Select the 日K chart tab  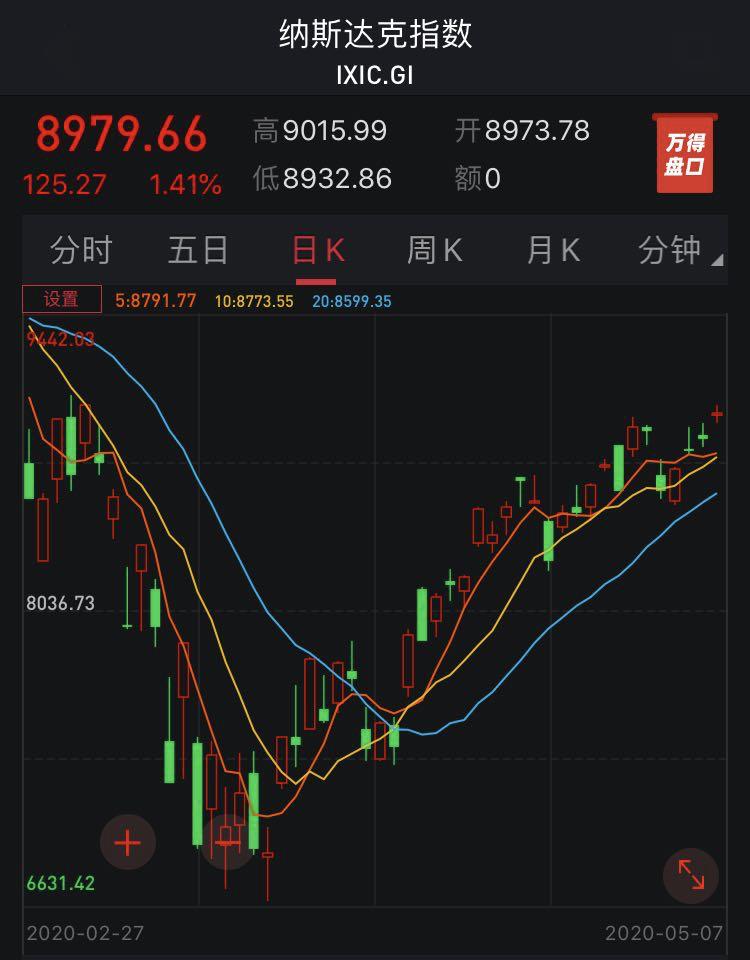[318, 250]
